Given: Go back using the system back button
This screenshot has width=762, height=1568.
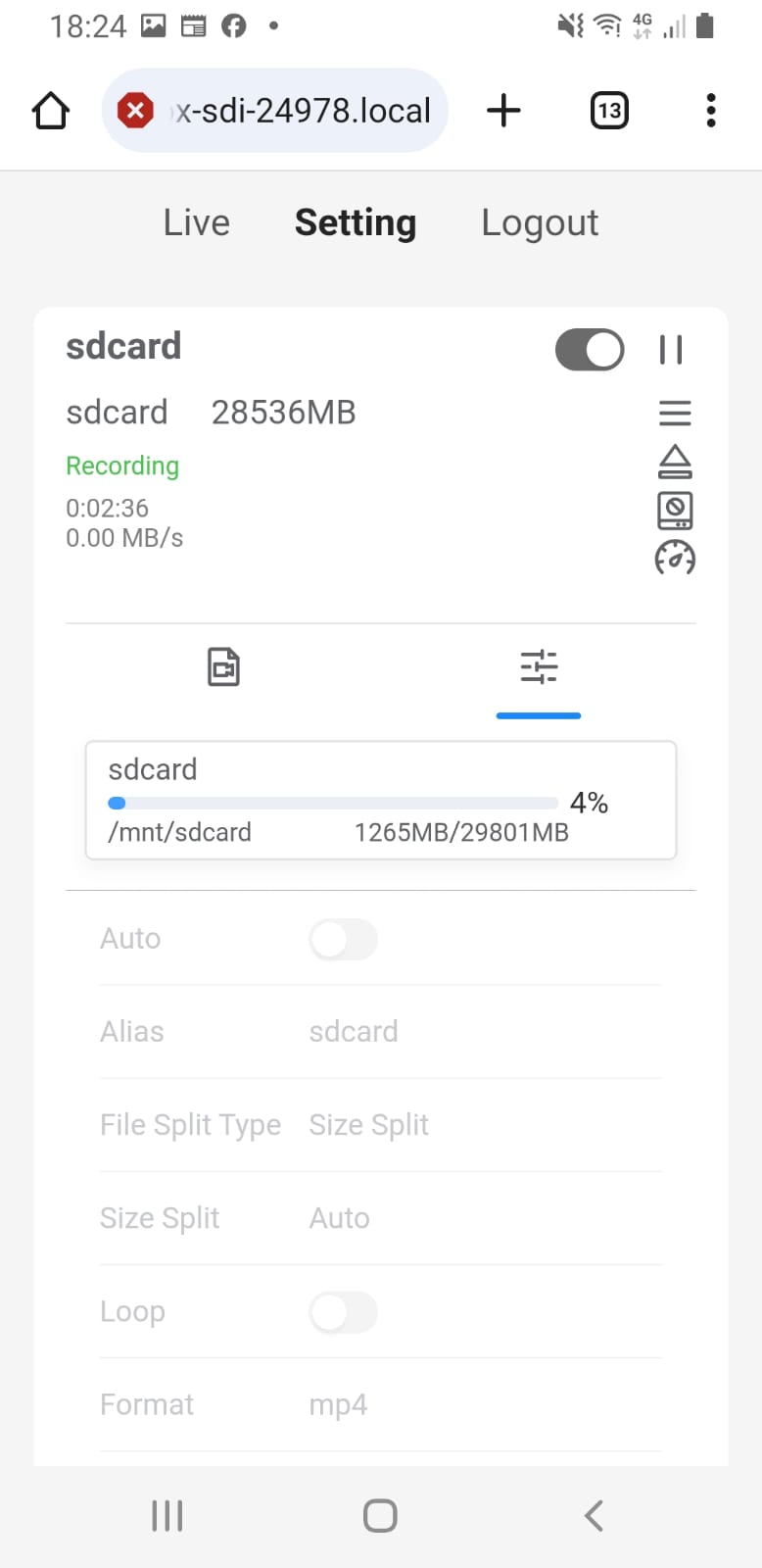Looking at the screenshot, I should pos(594,1516).
